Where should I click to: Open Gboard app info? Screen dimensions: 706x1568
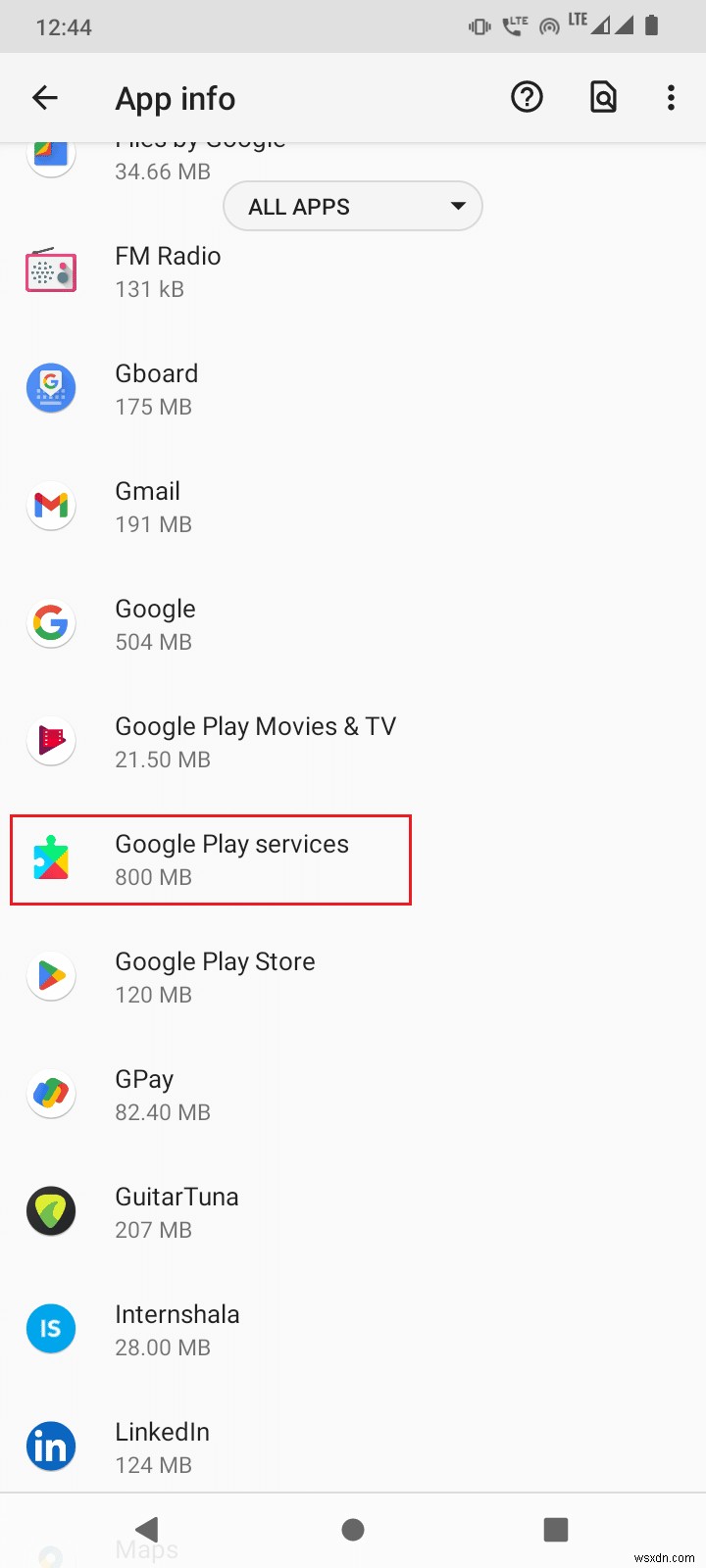point(157,389)
